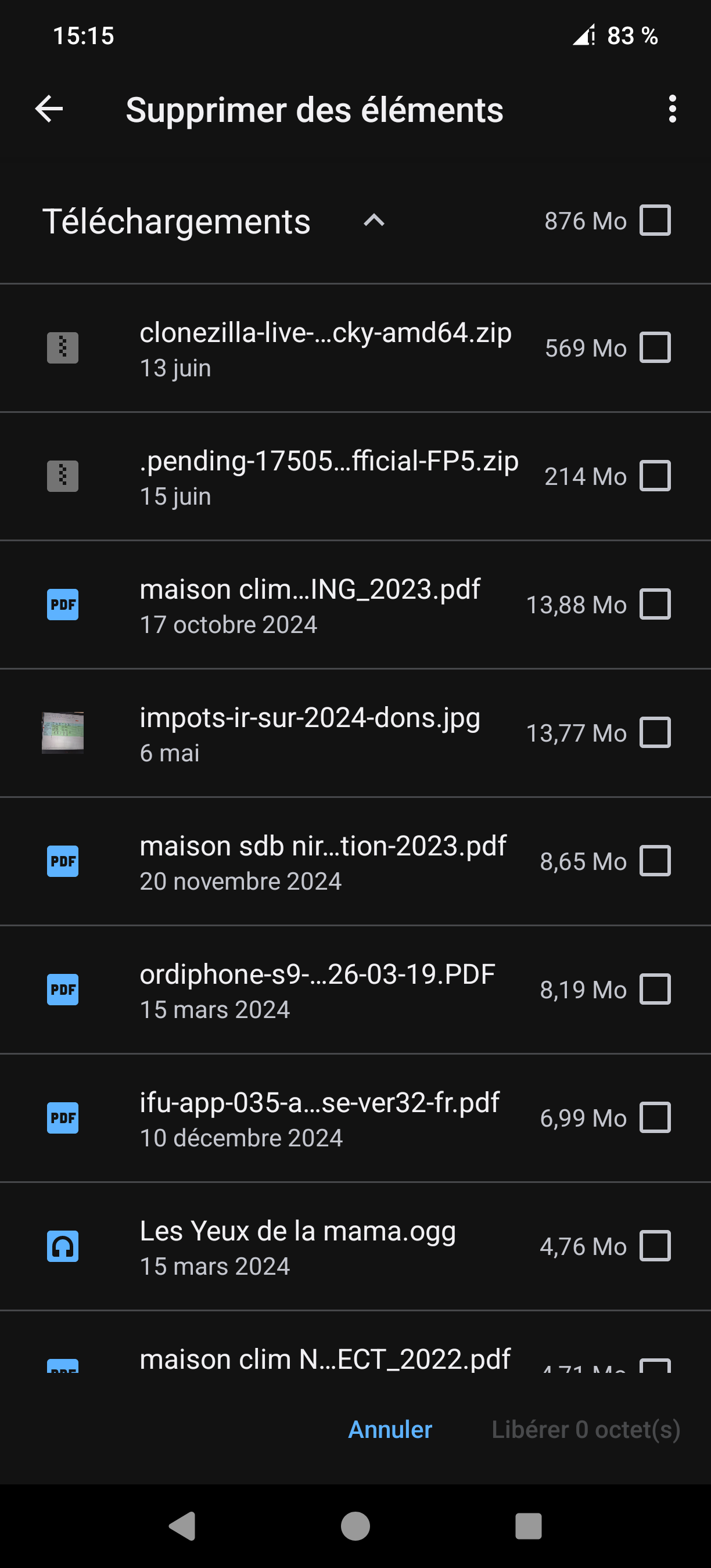Go back using the top-left arrow

point(49,110)
